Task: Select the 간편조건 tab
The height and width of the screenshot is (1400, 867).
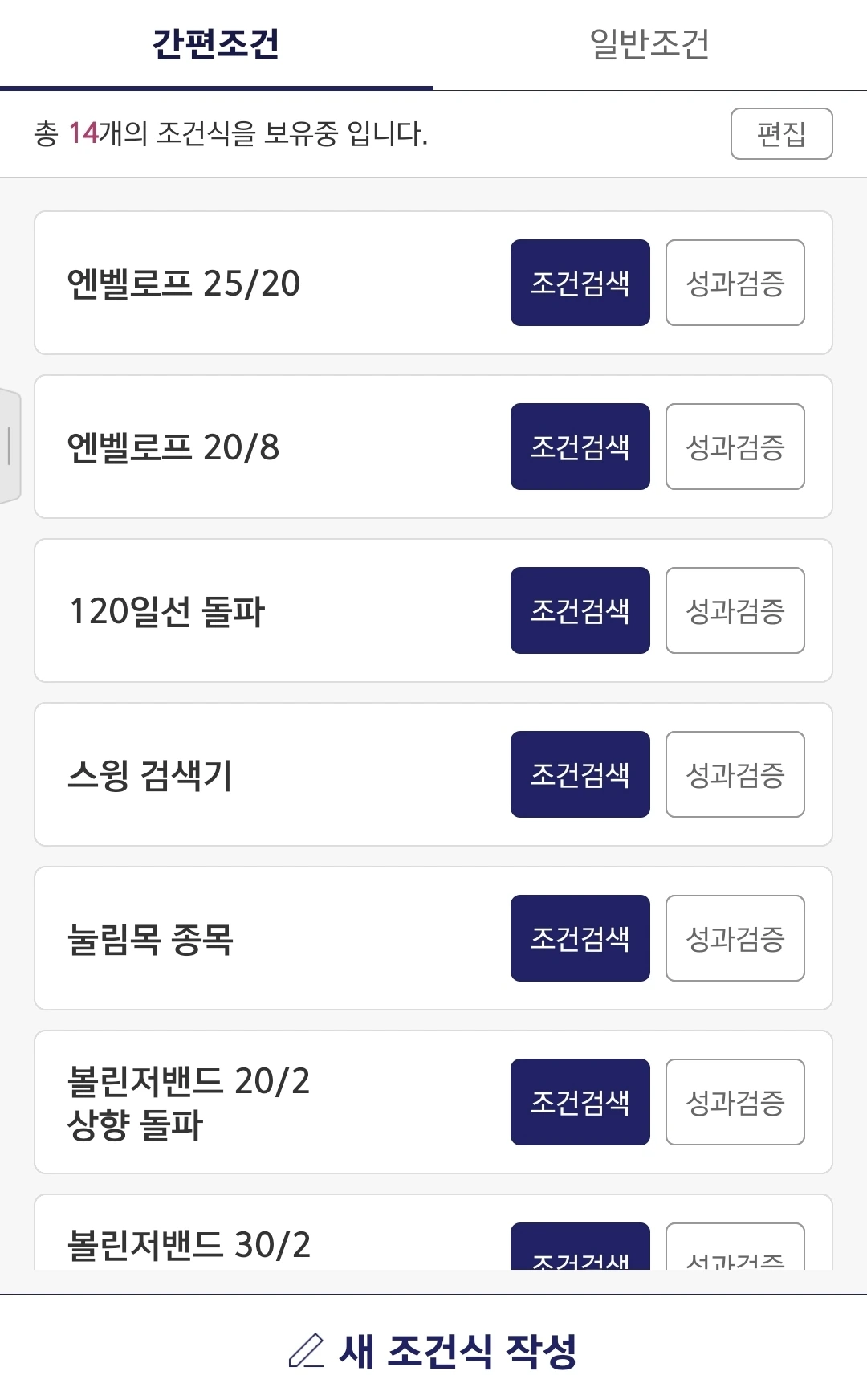Action: tap(216, 44)
